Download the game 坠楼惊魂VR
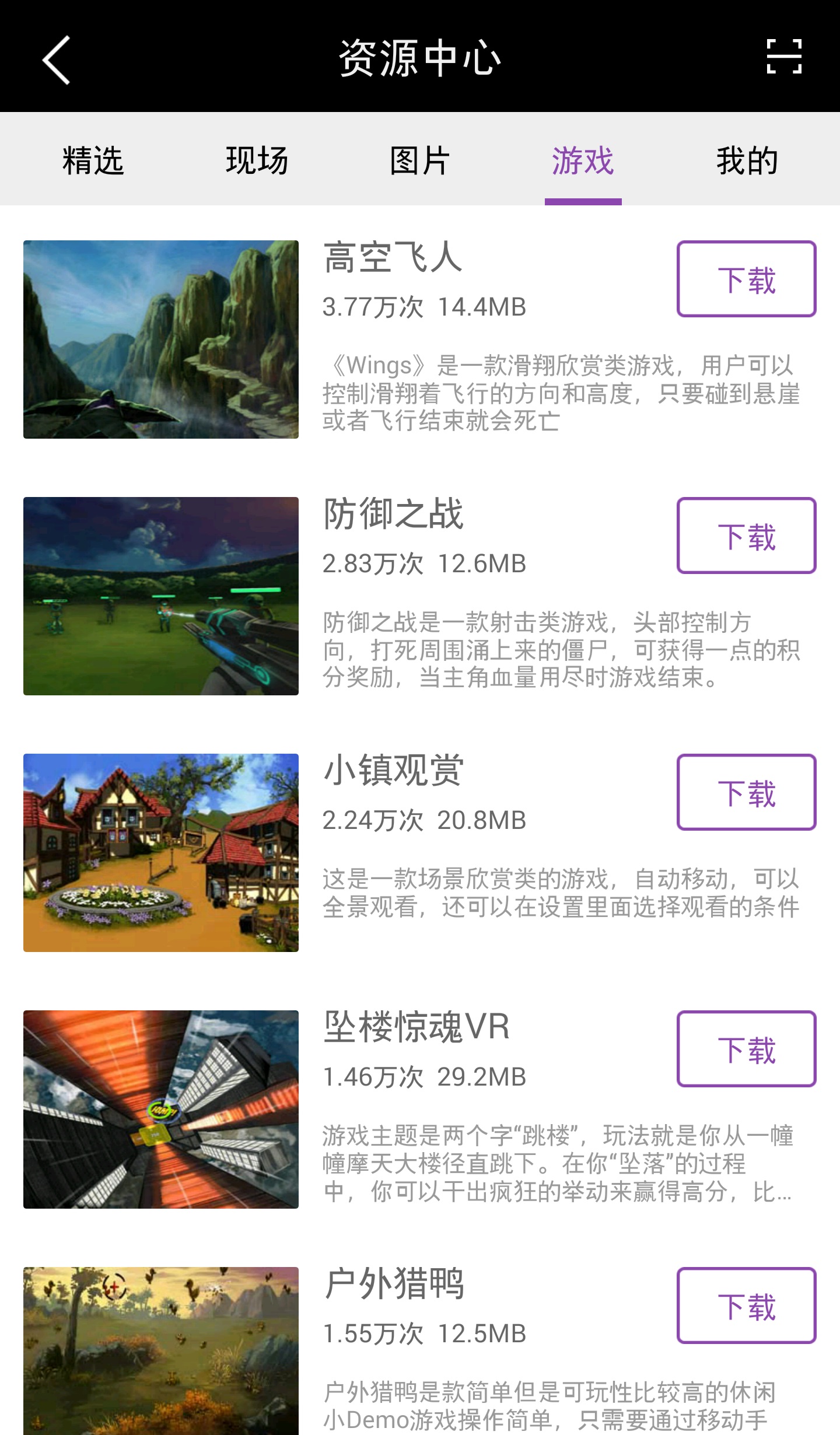 pos(746,1049)
